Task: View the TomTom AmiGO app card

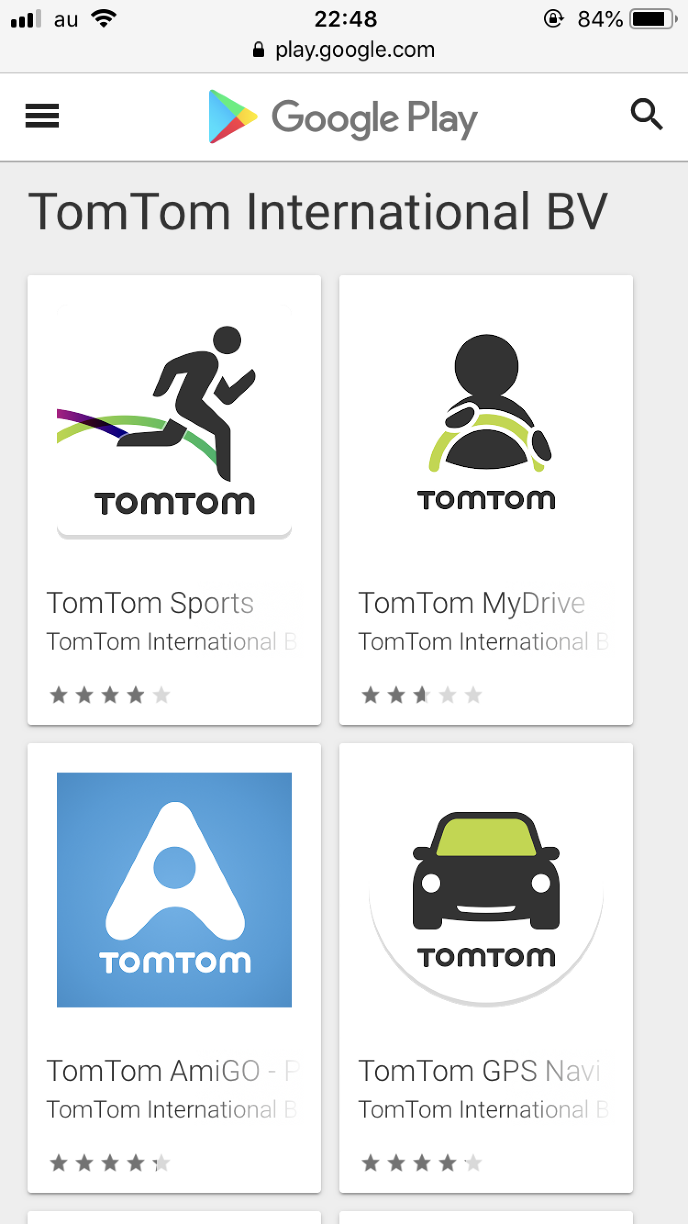Action: click(174, 967)
